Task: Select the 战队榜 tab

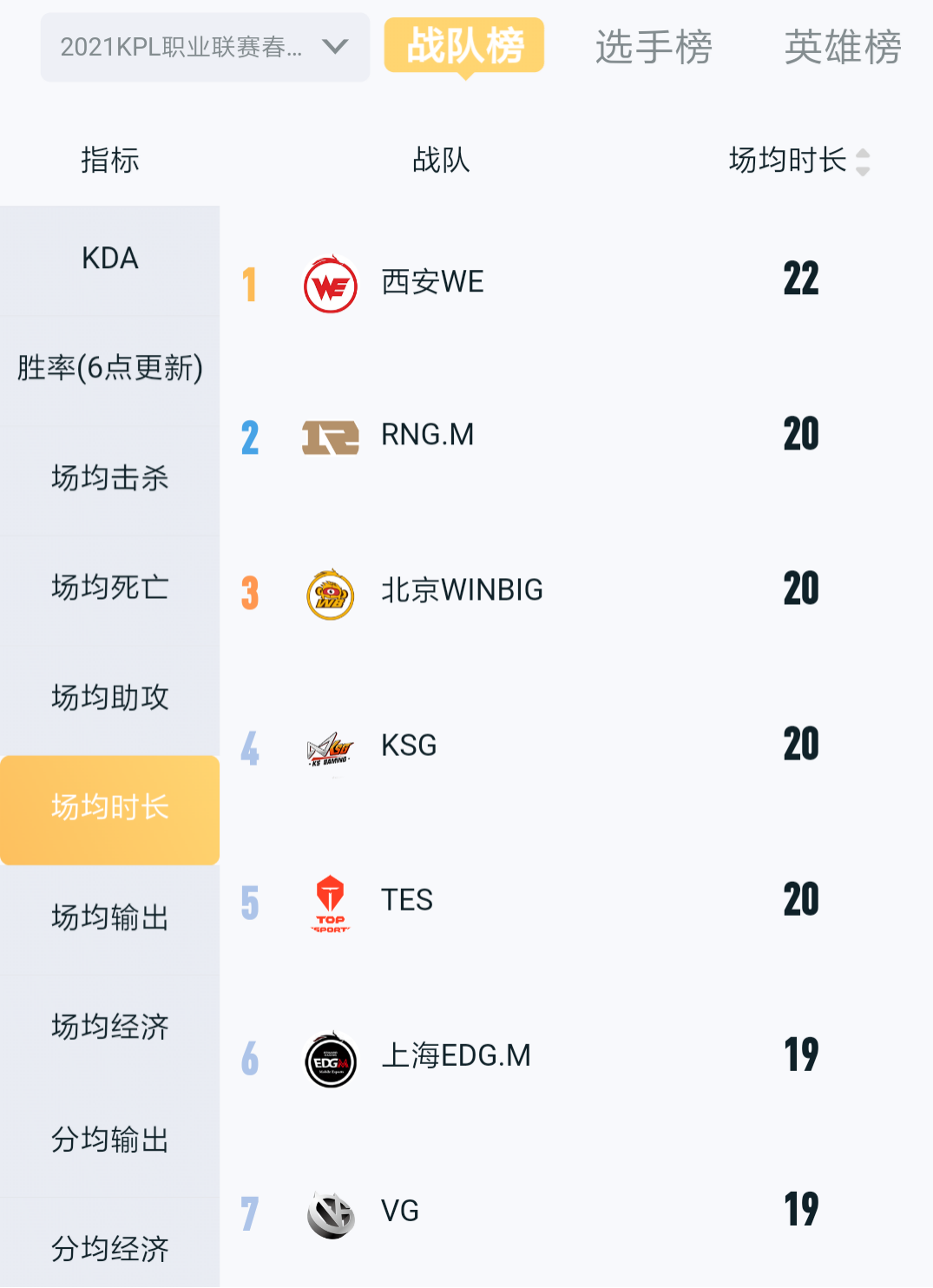Action: click(464, 45)
